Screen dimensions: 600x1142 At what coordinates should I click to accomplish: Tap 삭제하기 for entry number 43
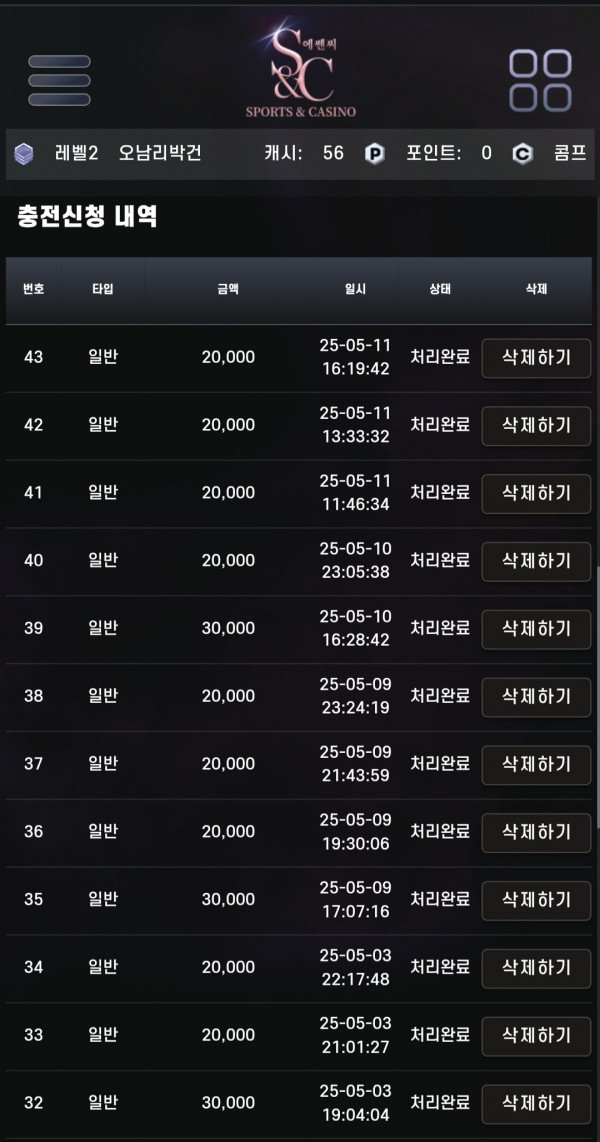(536, 358)
